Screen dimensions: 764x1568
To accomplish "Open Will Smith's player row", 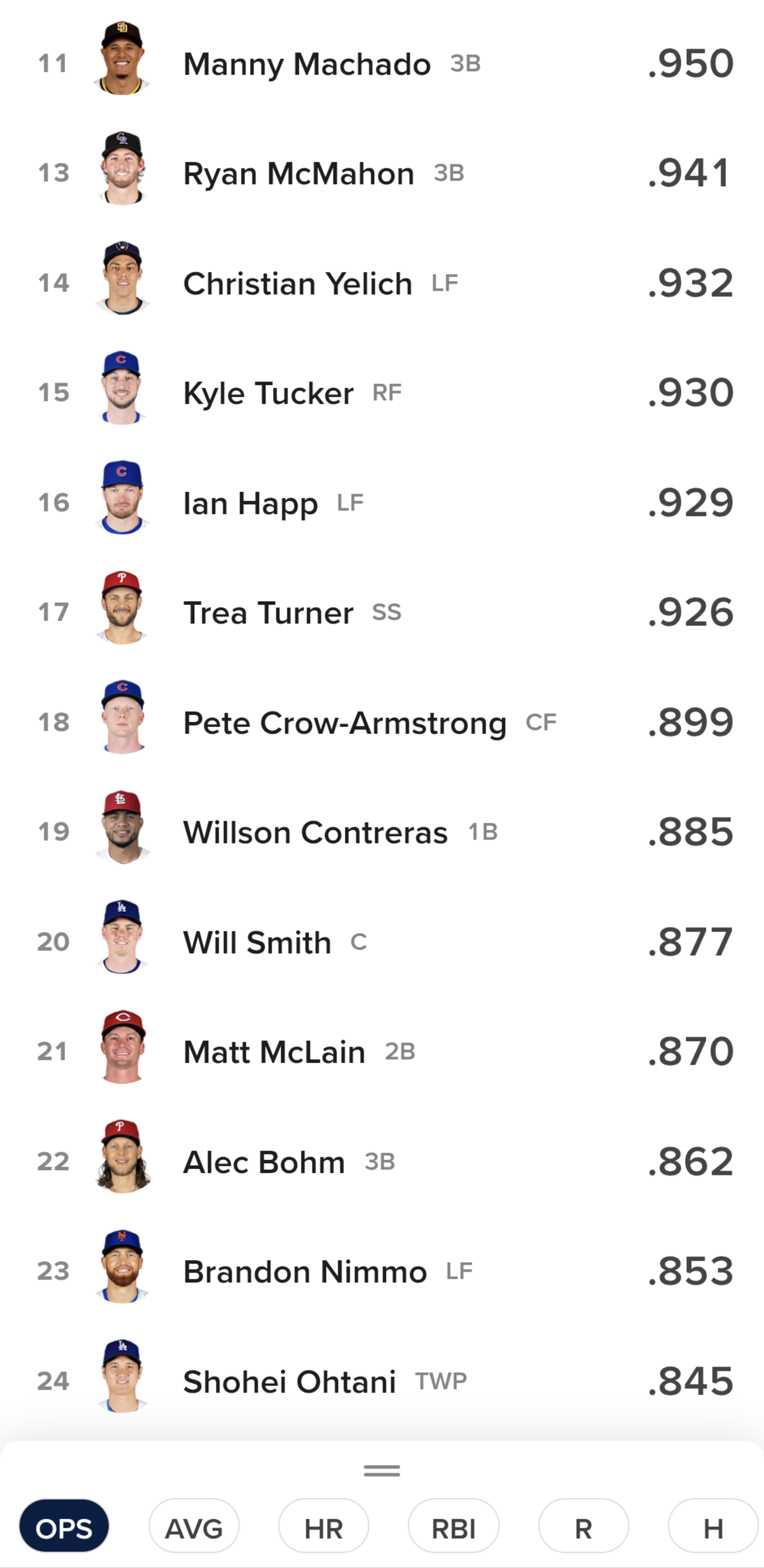I will (x=382, y=942).
